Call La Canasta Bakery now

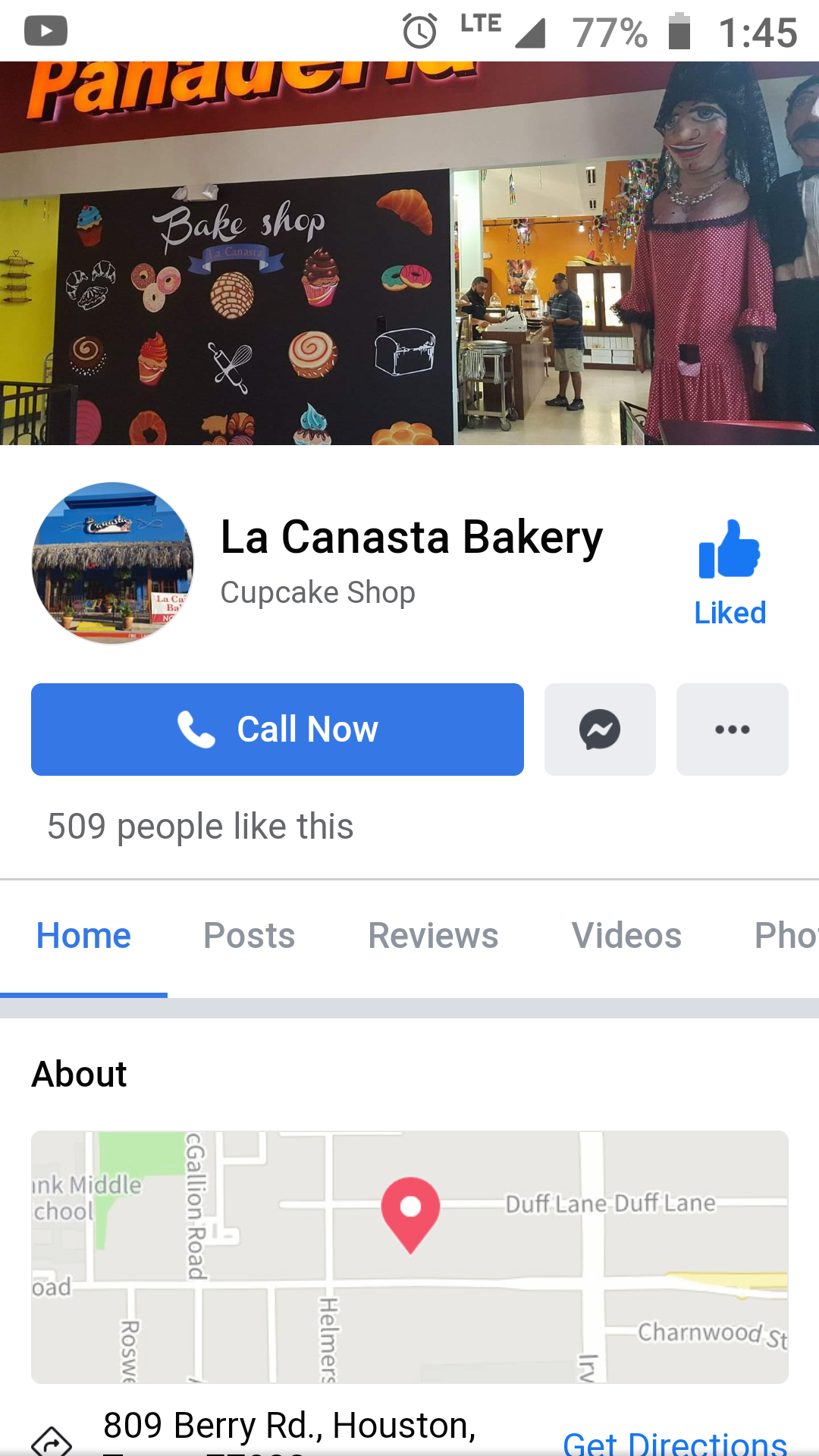(x=277, y=730)
